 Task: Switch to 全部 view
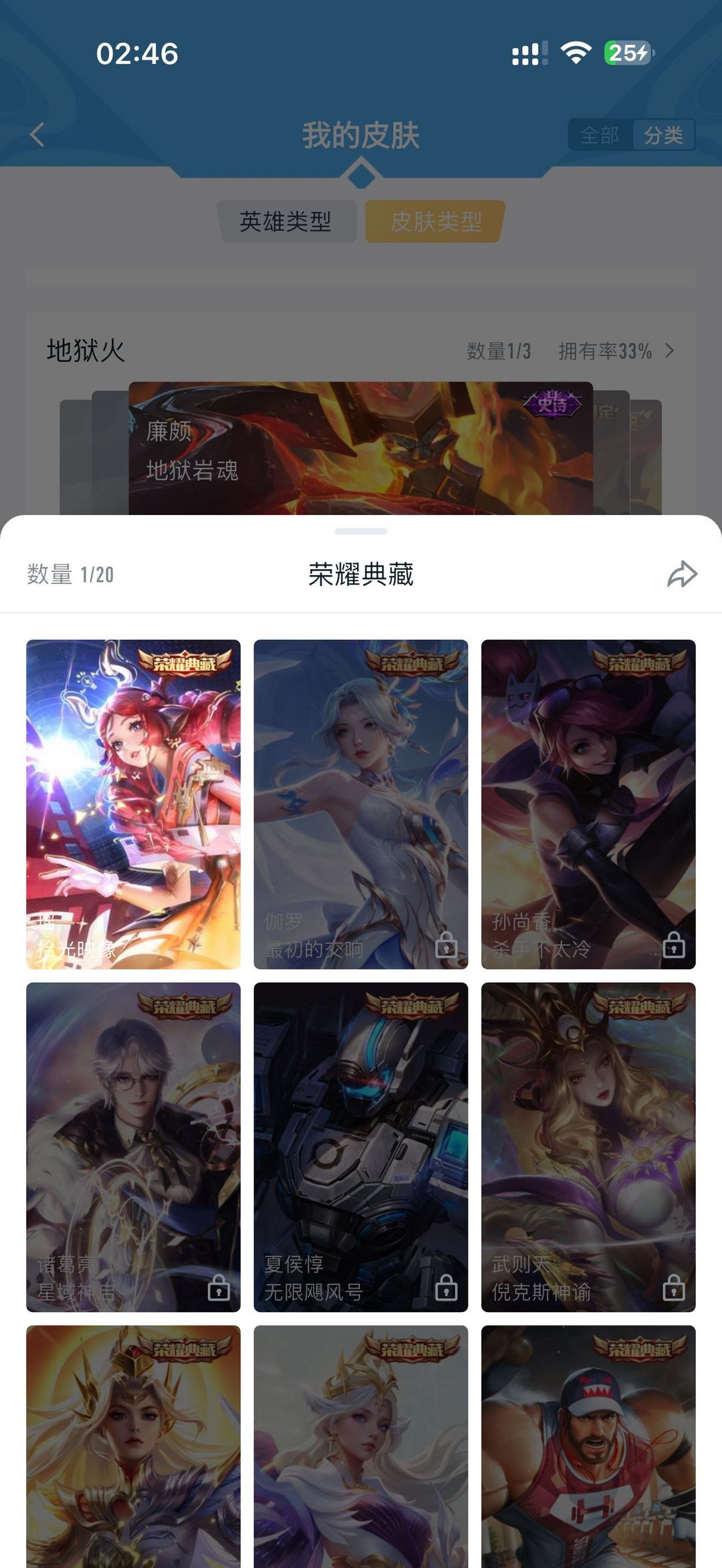[x=599, y=136]
